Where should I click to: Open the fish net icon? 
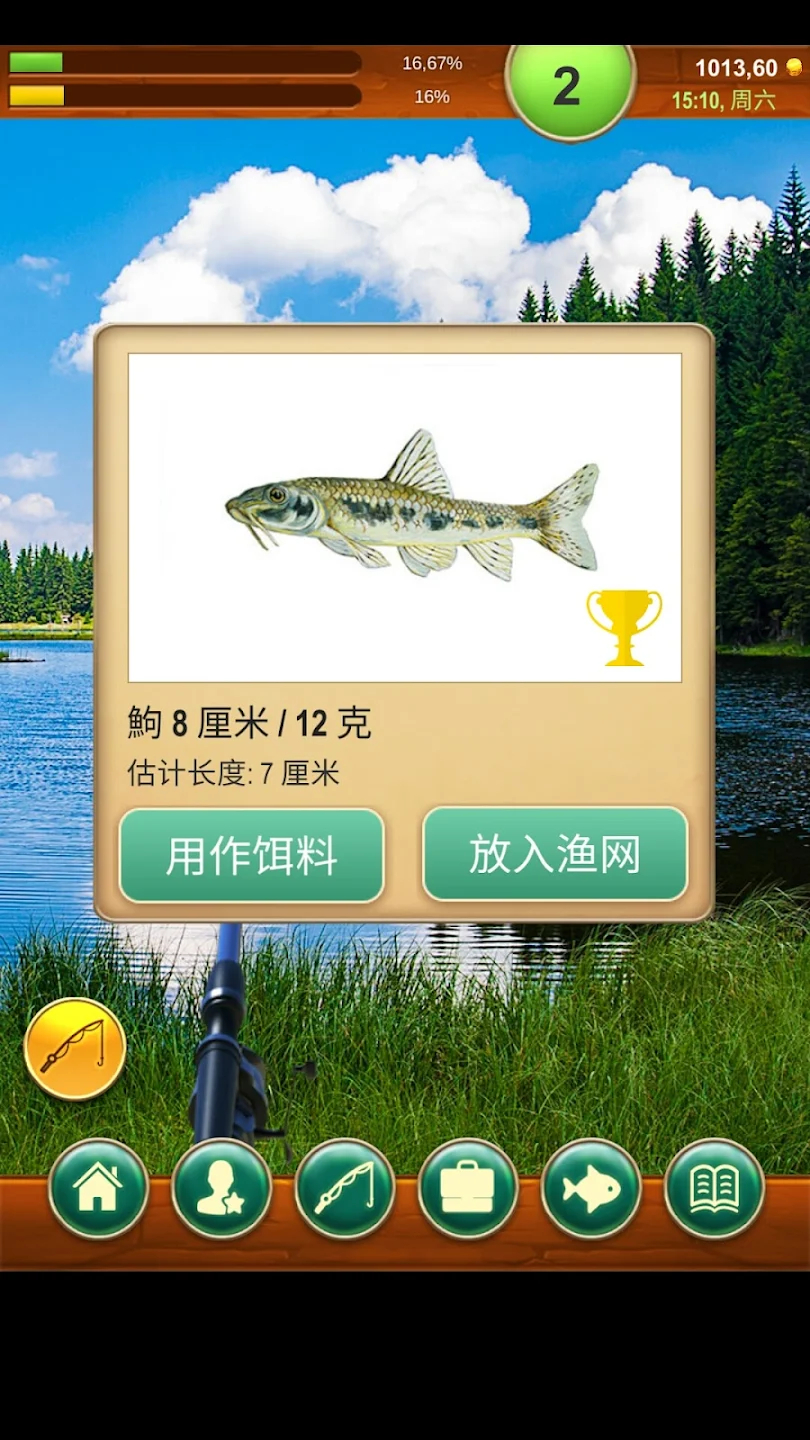click(x=590, y=1189)
